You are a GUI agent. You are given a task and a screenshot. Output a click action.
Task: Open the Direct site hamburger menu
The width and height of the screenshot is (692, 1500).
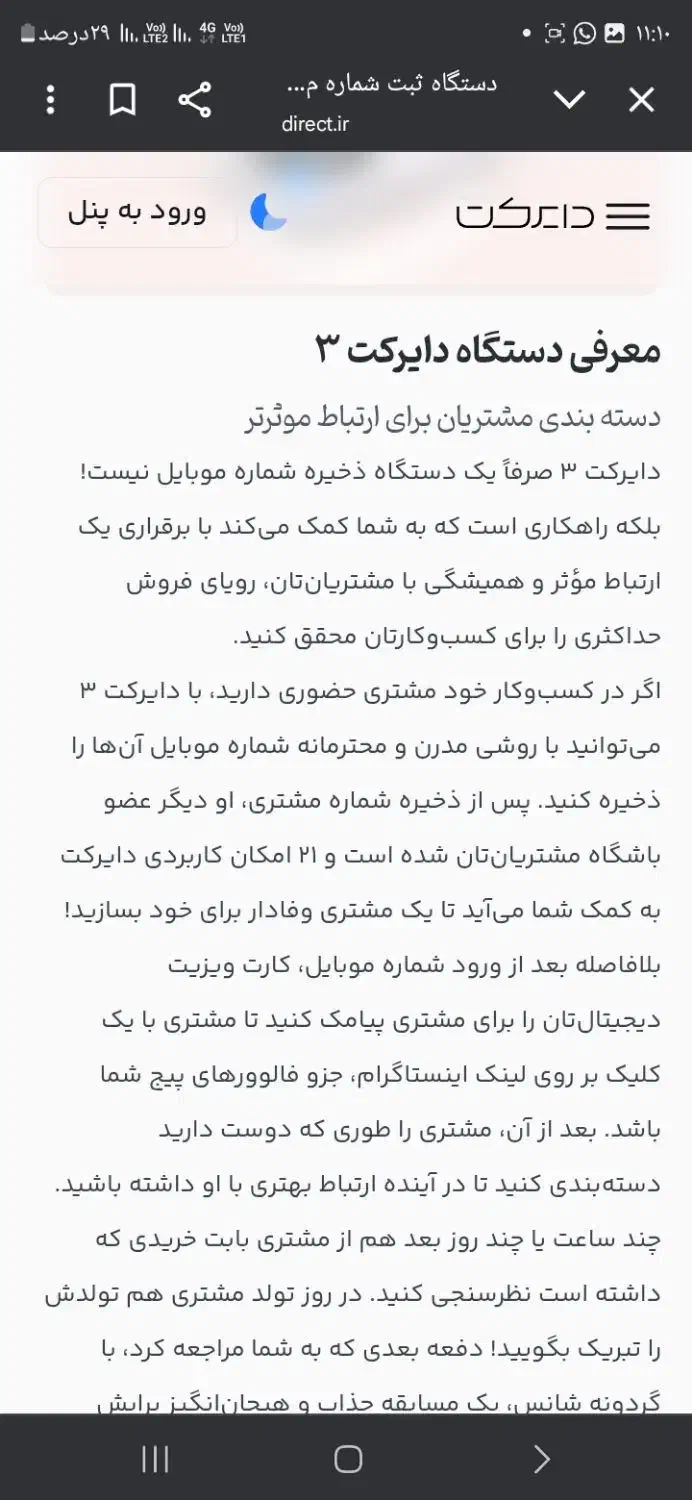[x=628, y=216]
